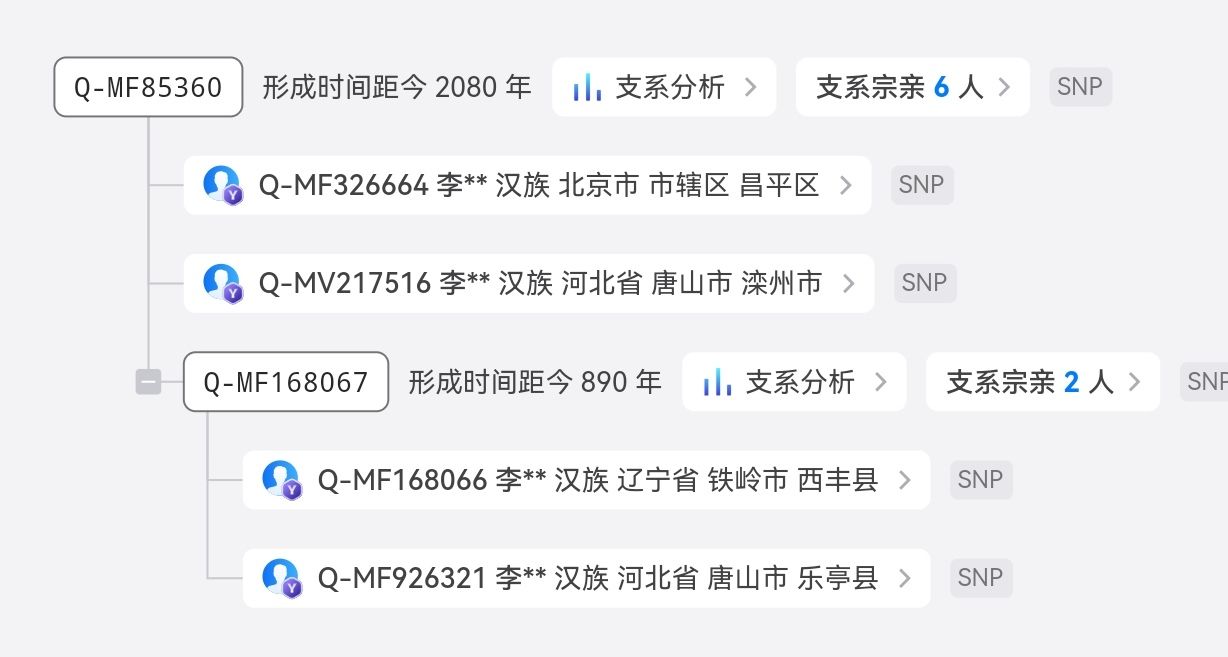1228x657 pixels.
Task: Open Q-MV217516 李** 唐山市 滦州市 entry
Action: pyautogui.click(x=528, y=283)
